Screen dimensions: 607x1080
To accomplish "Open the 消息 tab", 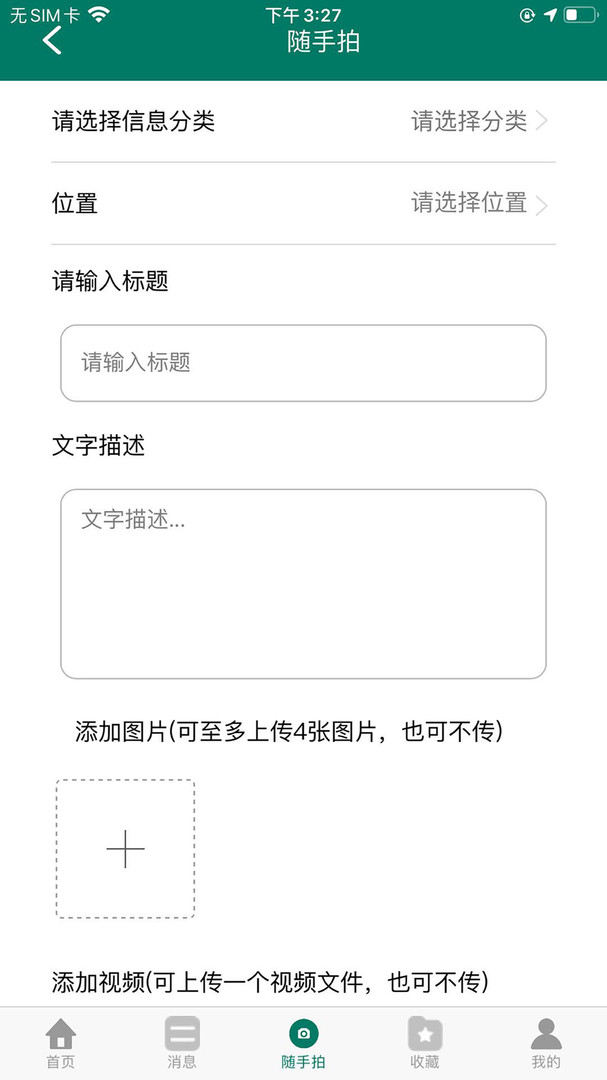I will [x=182, y=1043].
